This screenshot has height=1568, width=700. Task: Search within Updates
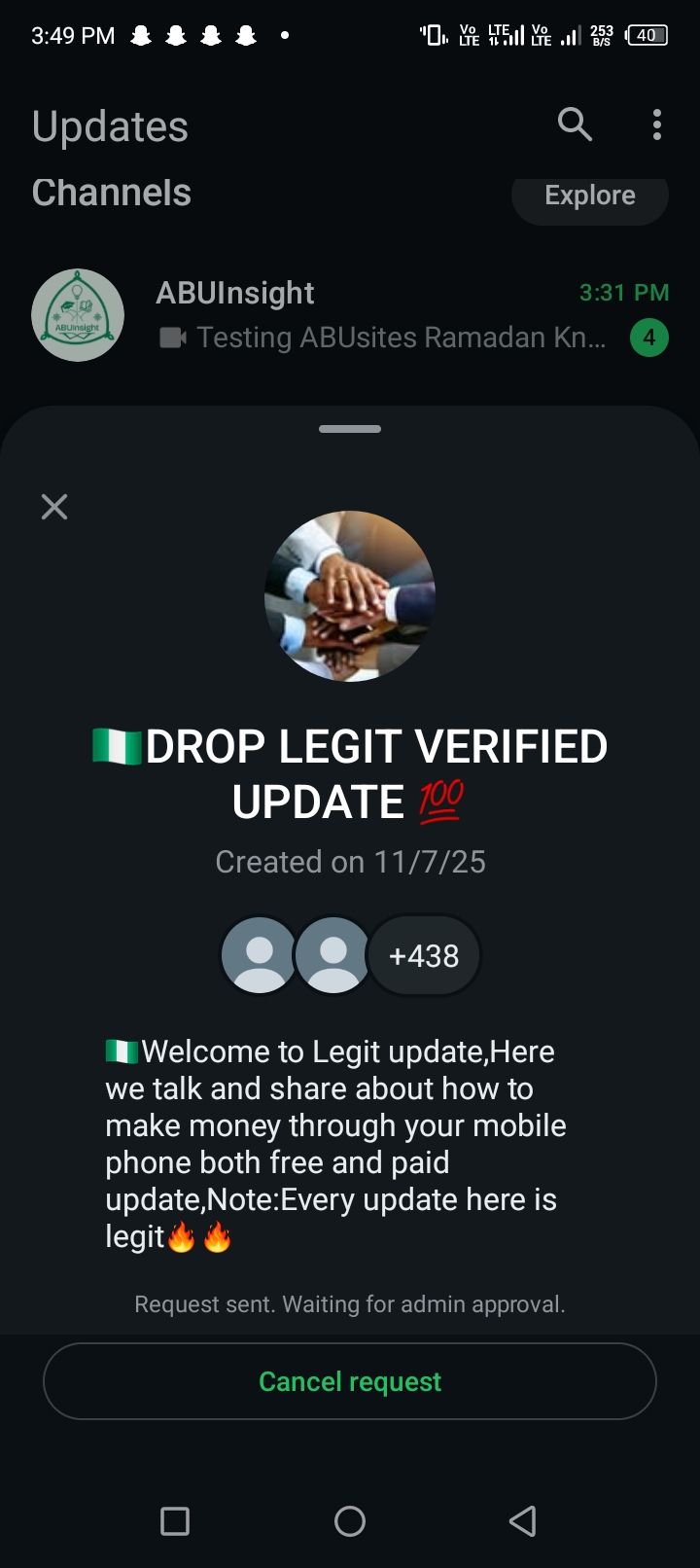click(x=574, y=125)
